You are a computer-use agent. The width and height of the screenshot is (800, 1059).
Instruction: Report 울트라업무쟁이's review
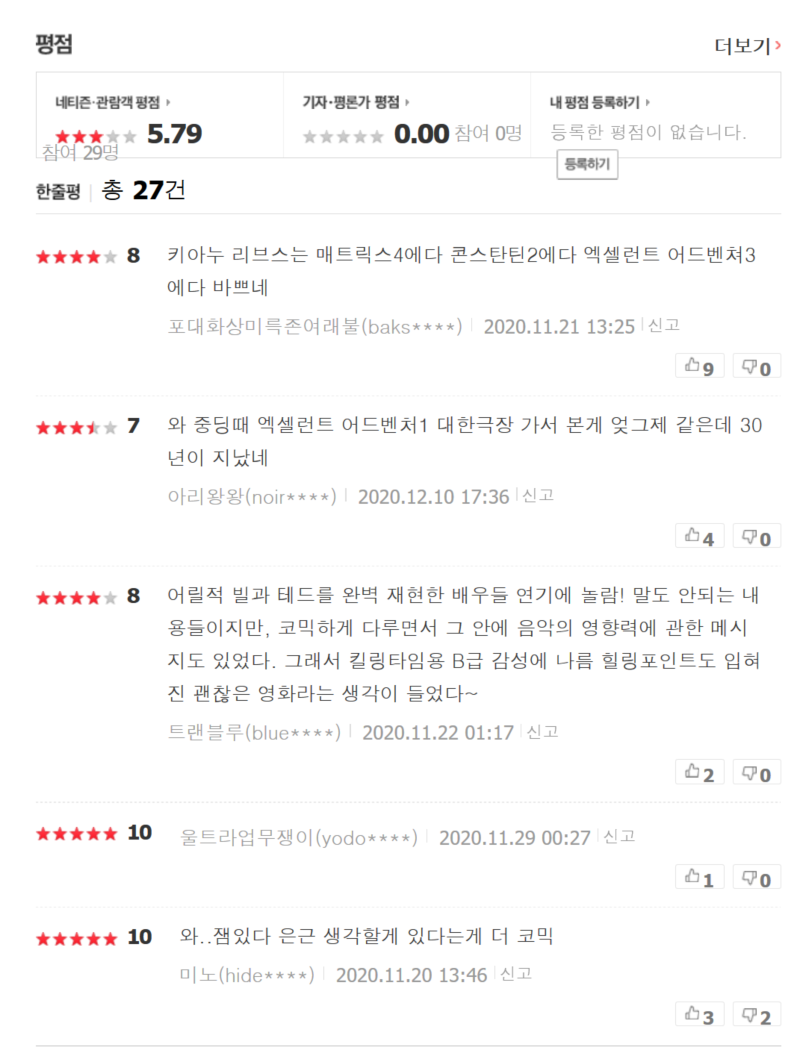(619, 836)
